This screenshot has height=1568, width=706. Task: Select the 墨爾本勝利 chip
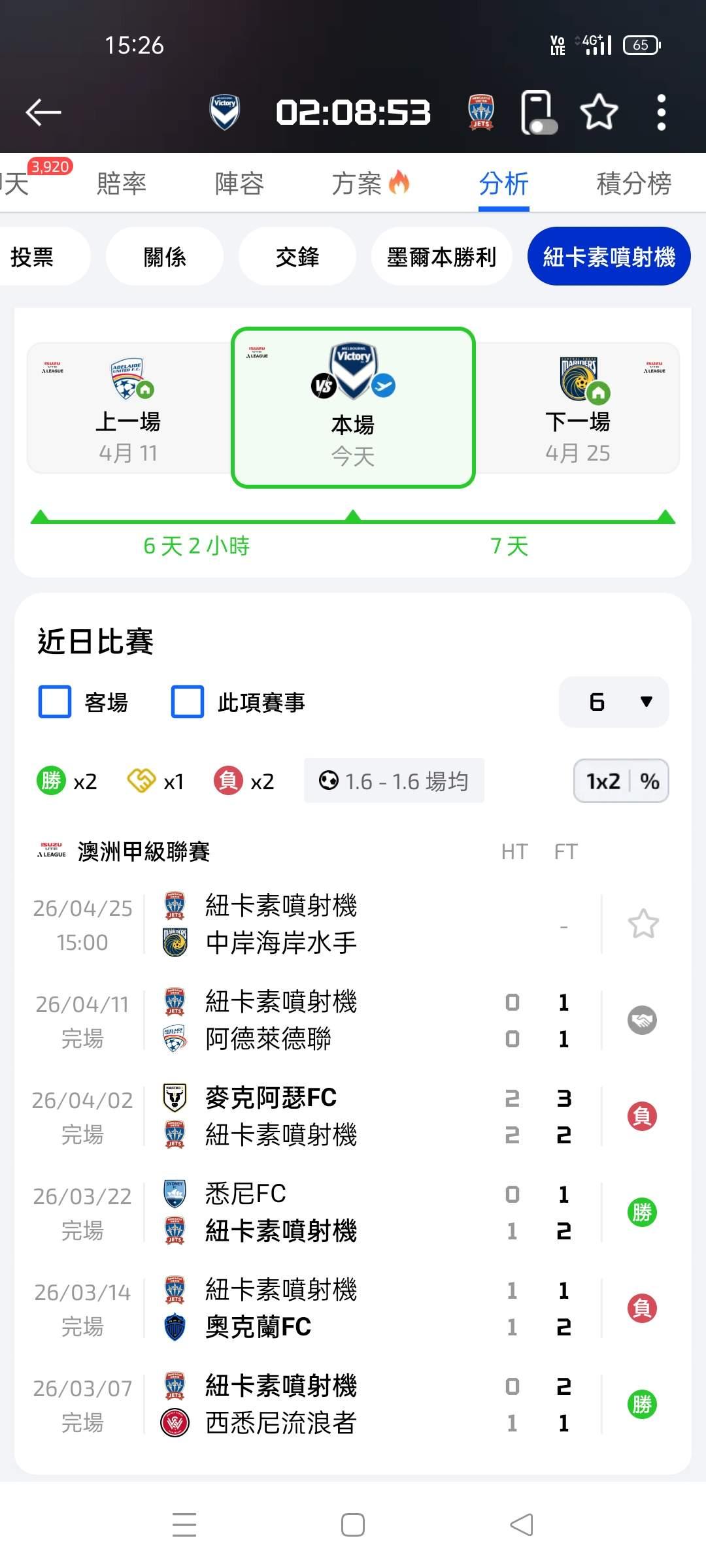(x=441, y=257)
